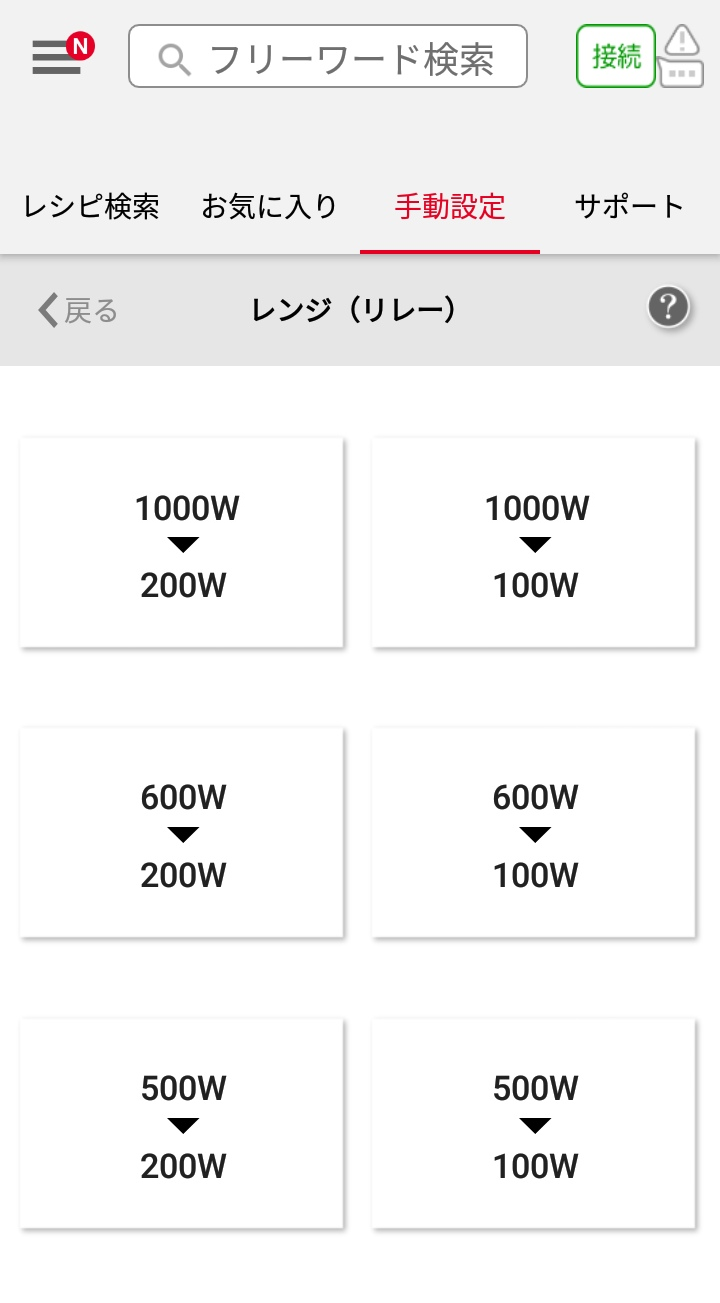Image resolution: width=720 pixels, height=1303 pixels.
Task: Select the 600W to 100W relay setting
Action: click(x=534, y=833)
